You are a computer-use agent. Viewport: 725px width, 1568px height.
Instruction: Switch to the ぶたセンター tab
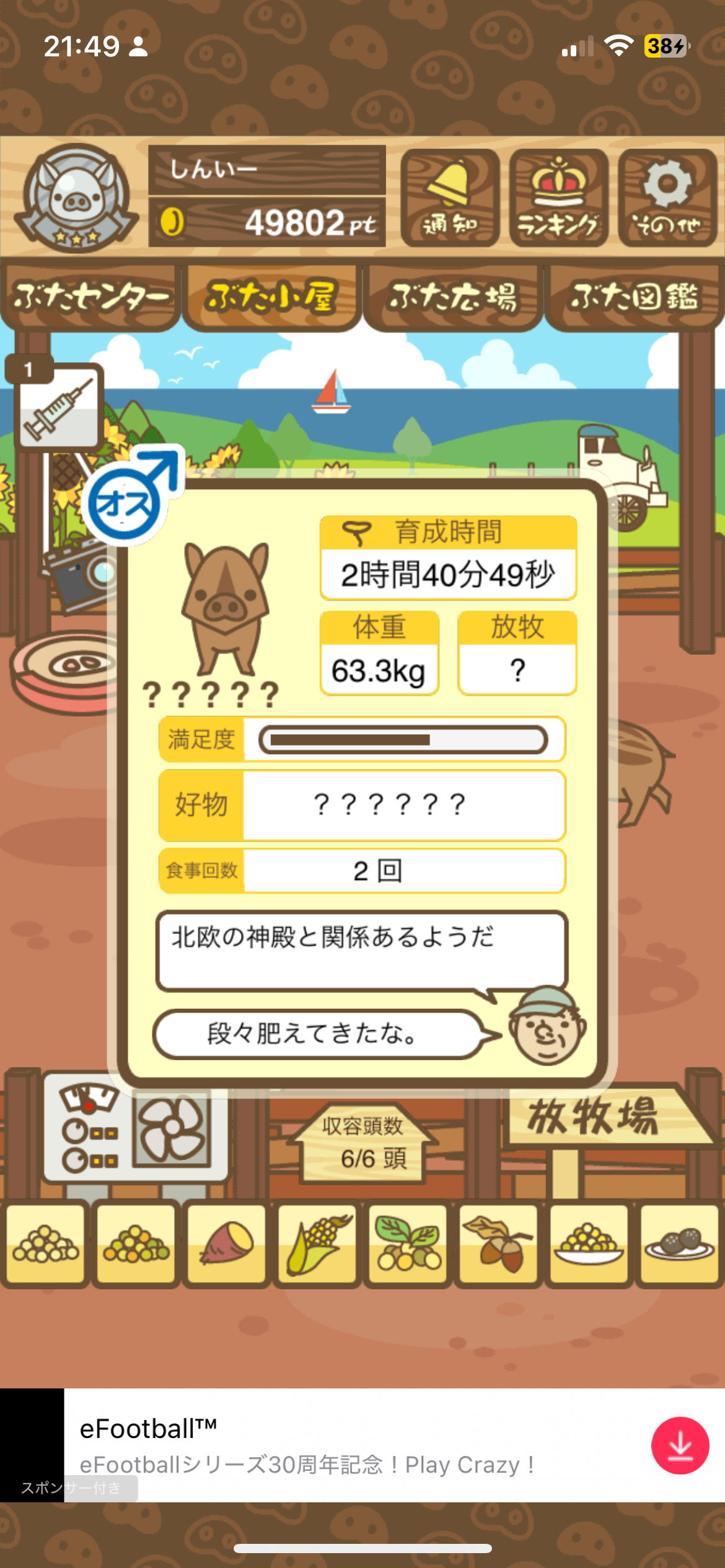click(x=90, y=297)
